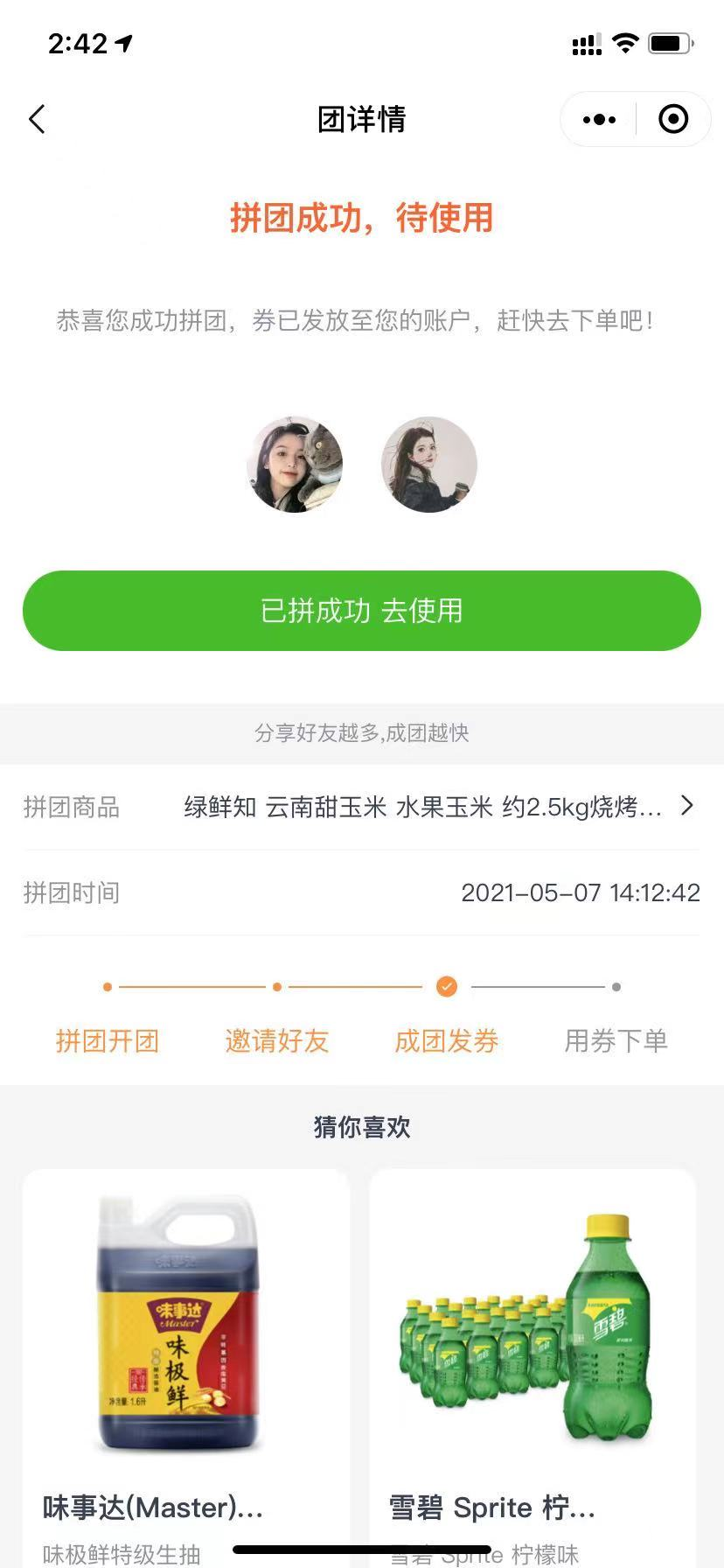Open the mini program more options menu
The image size is (724, 1568).
point(599,119)
